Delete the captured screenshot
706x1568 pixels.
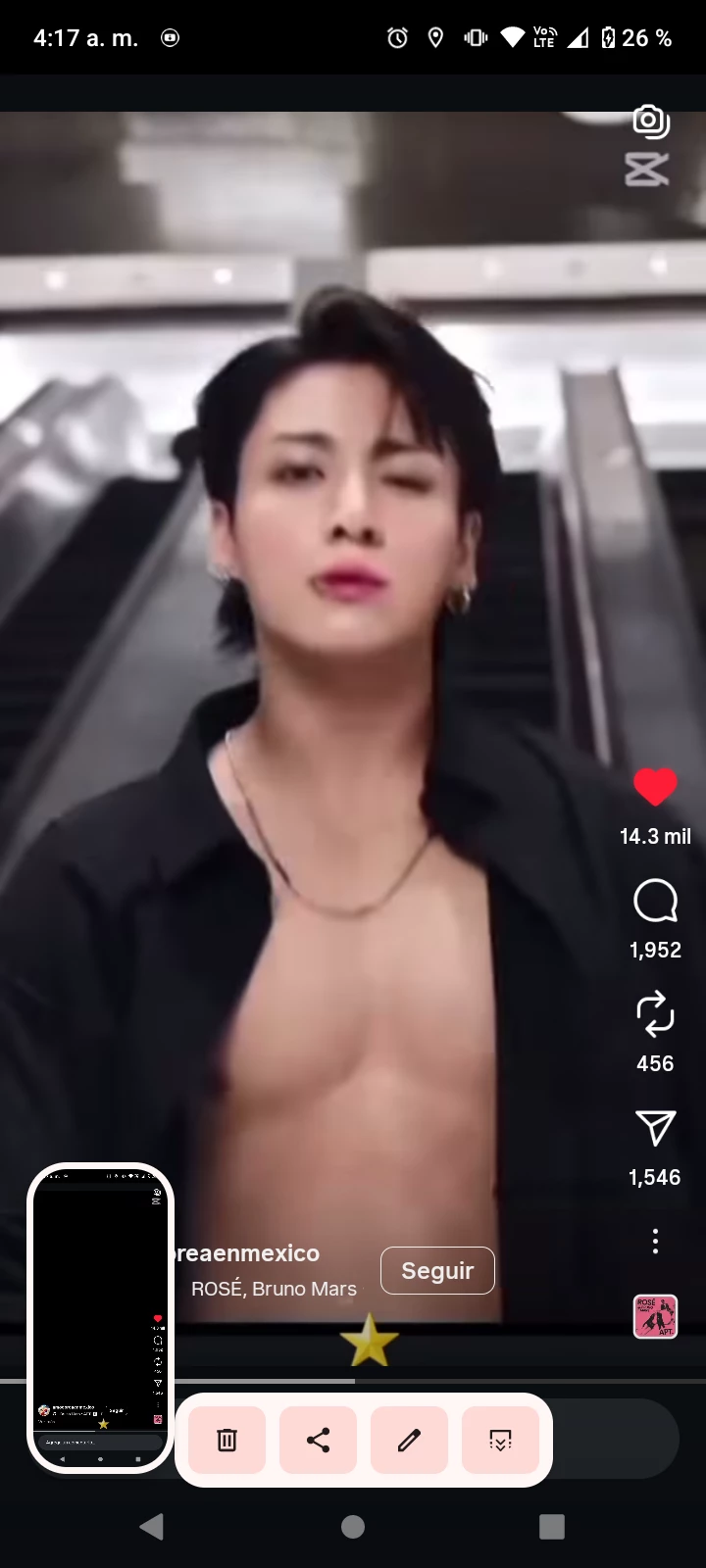(227, 1440)
